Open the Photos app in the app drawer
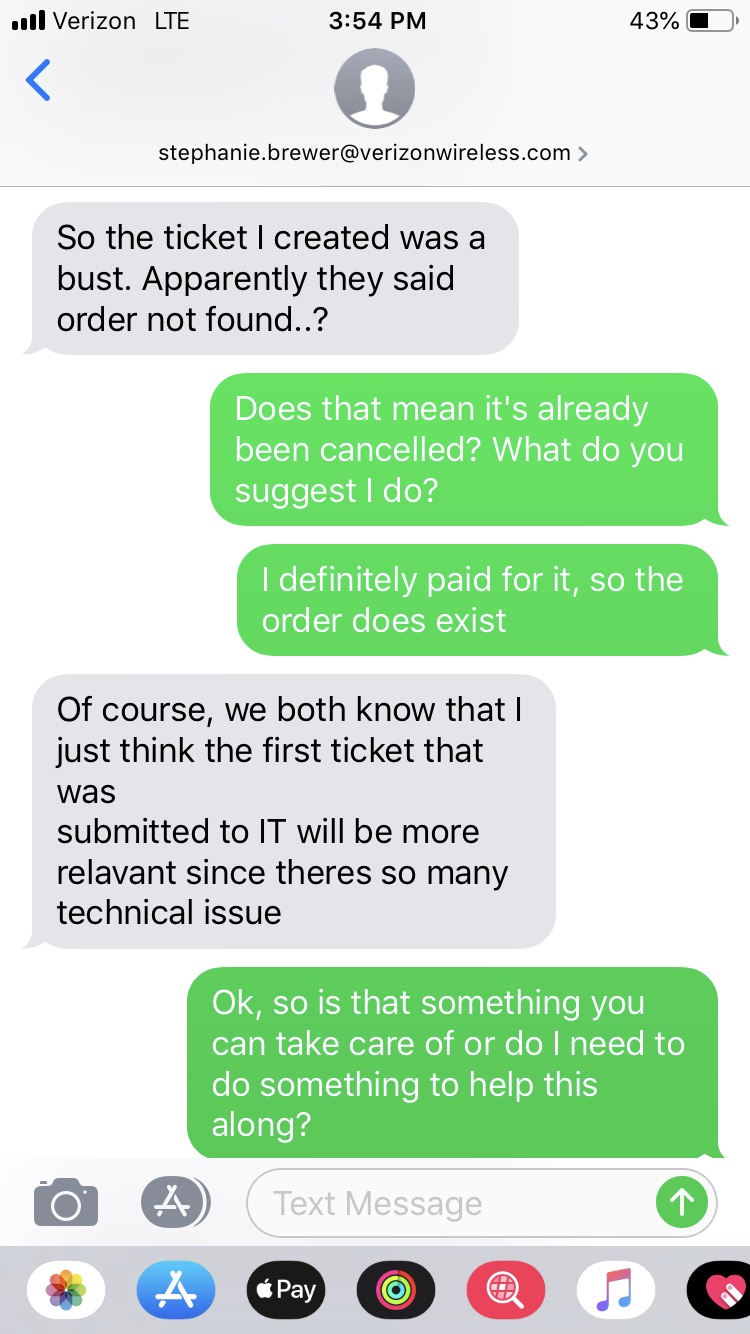The image size is (750, 1334). (x=65, y=1289)
